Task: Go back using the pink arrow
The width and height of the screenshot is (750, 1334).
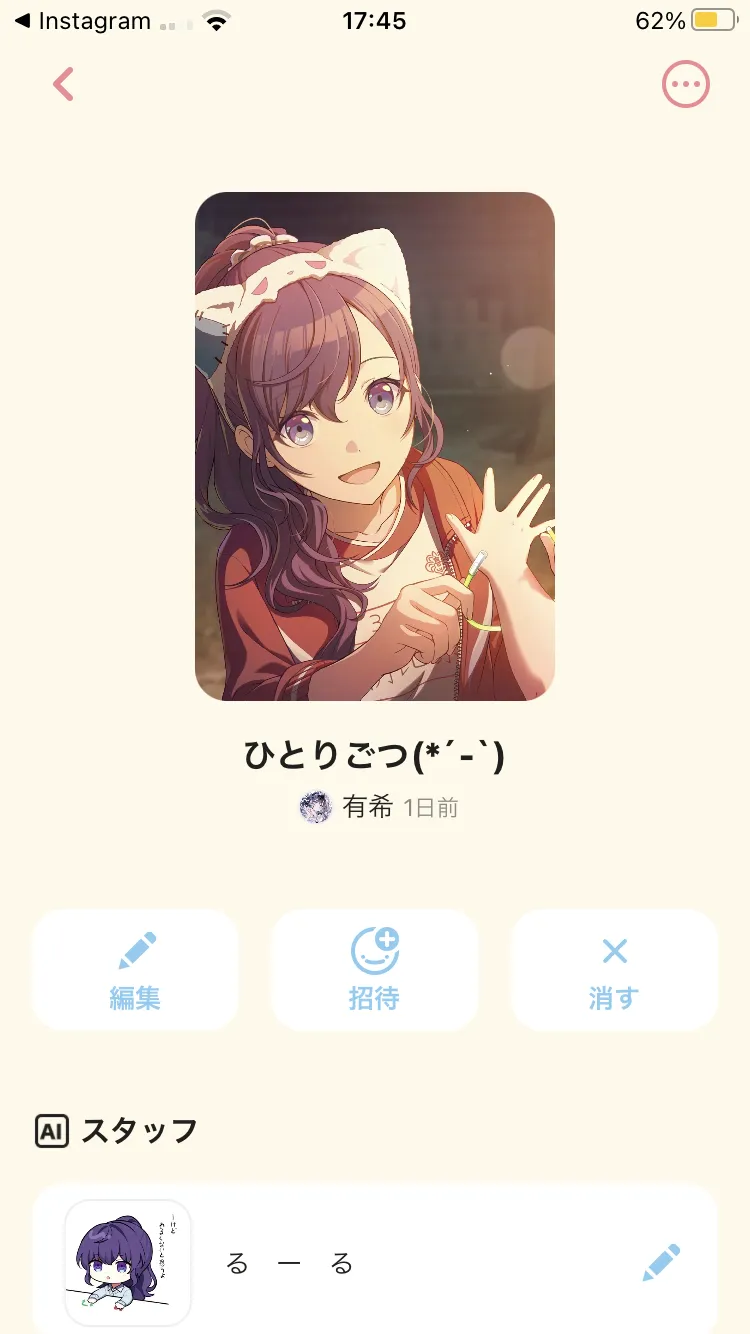Action: (64, 85)
